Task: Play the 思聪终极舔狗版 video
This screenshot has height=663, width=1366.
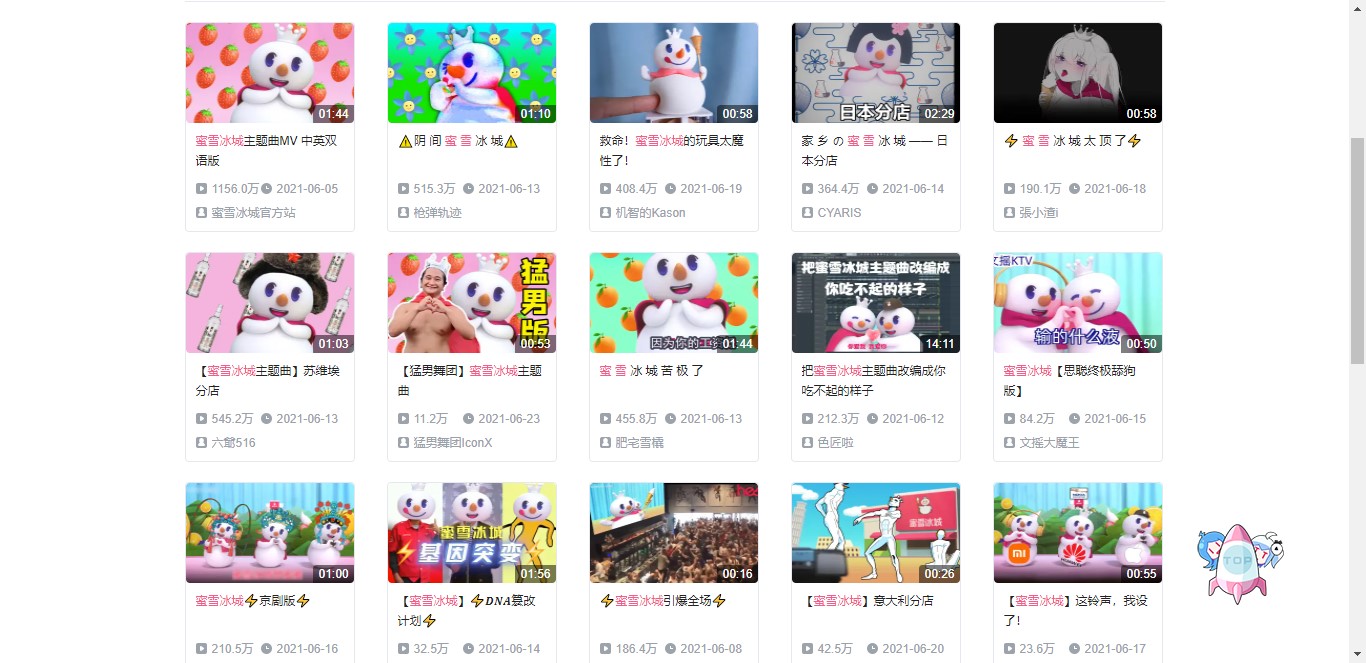Action: [1077, 303]
